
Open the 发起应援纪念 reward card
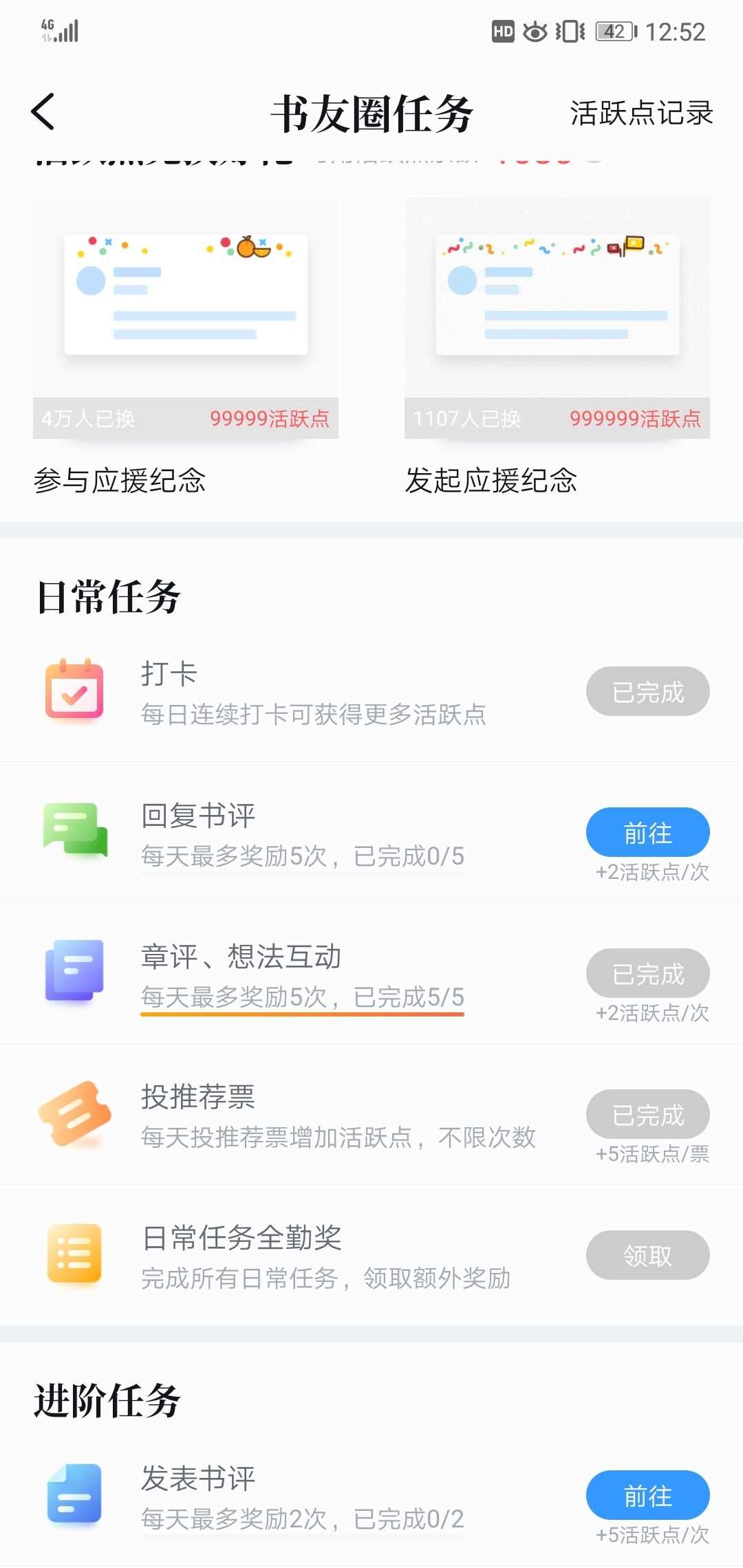coord(557,318)
